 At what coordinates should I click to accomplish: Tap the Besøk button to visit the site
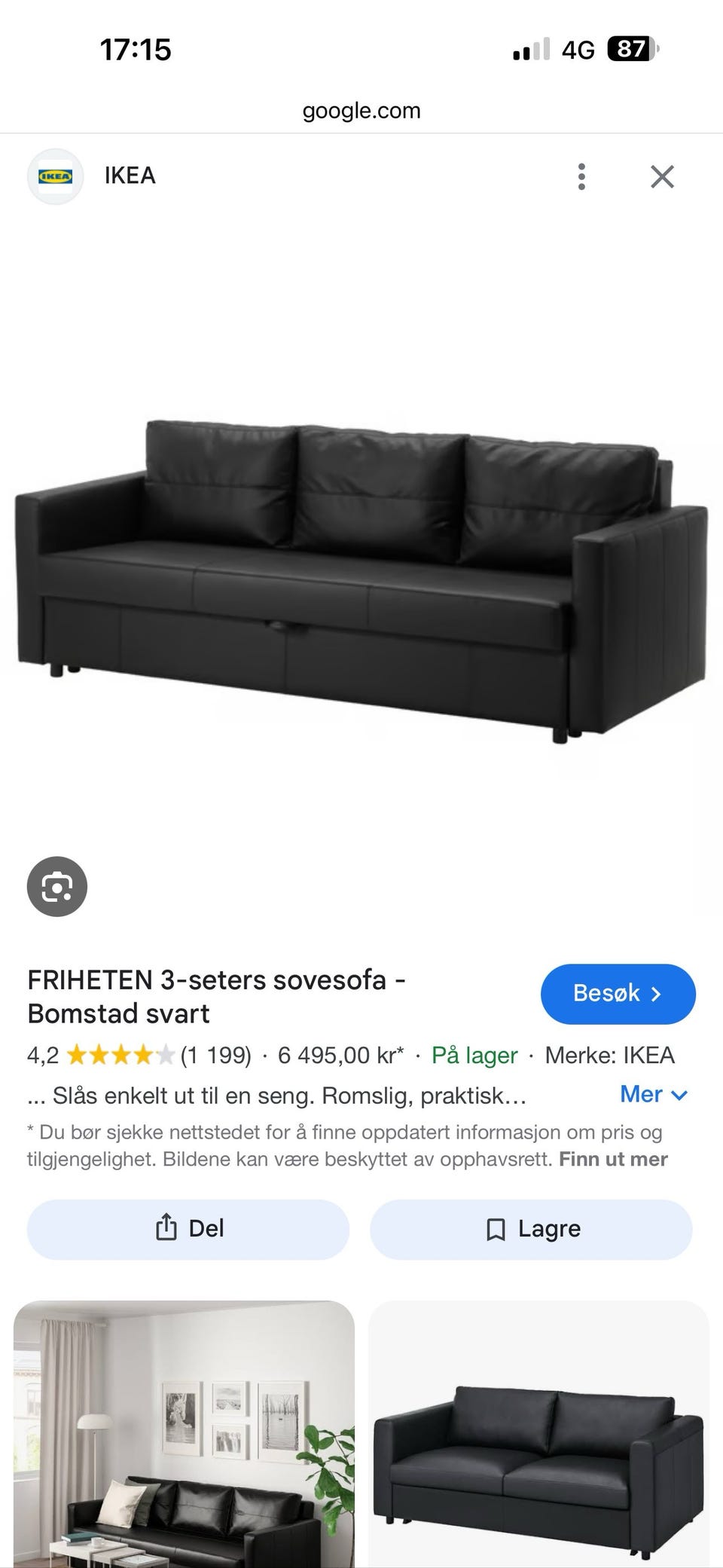tap(618, 993)
